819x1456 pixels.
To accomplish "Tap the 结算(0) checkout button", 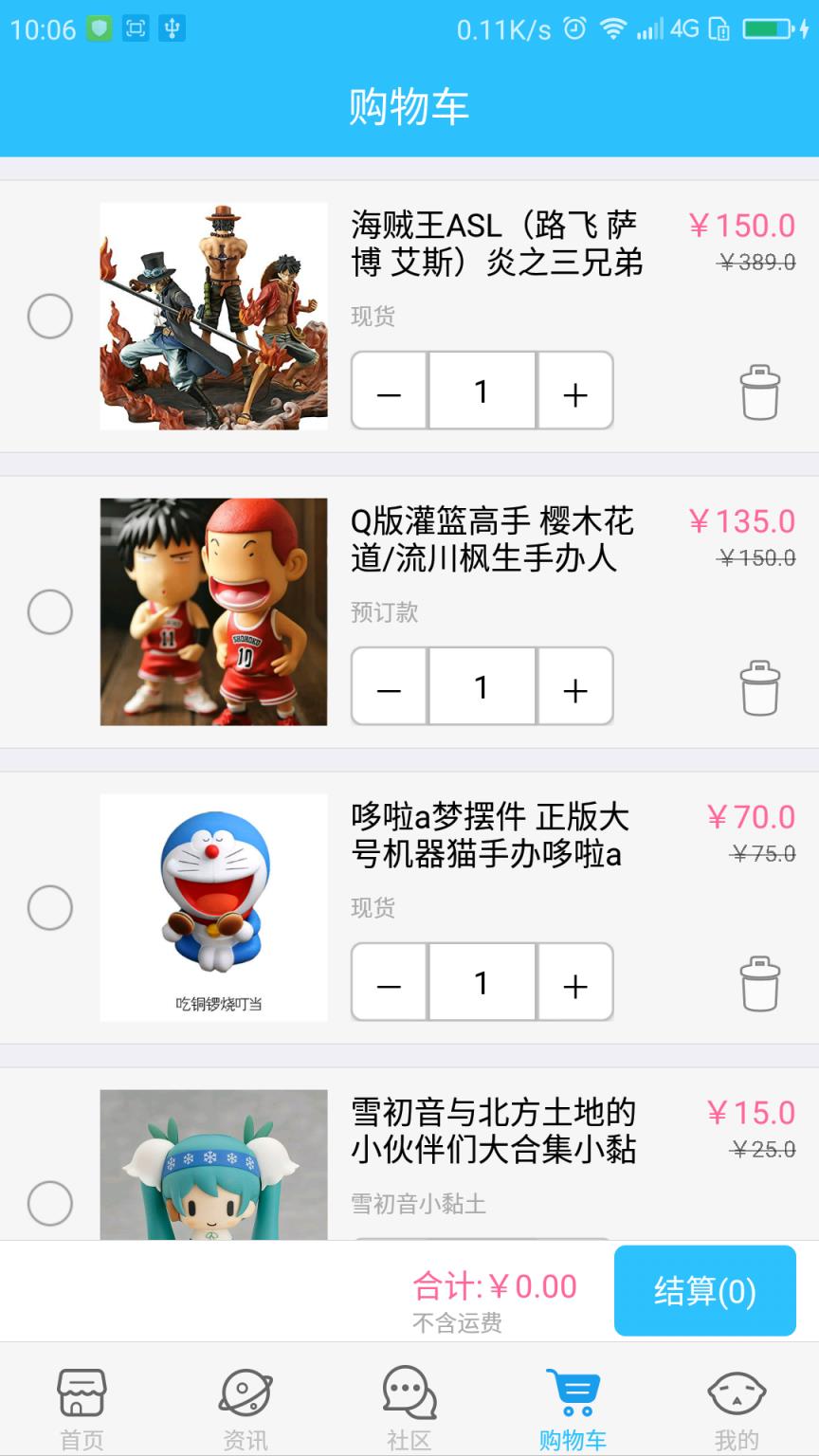I will (x=704, y=1290).
